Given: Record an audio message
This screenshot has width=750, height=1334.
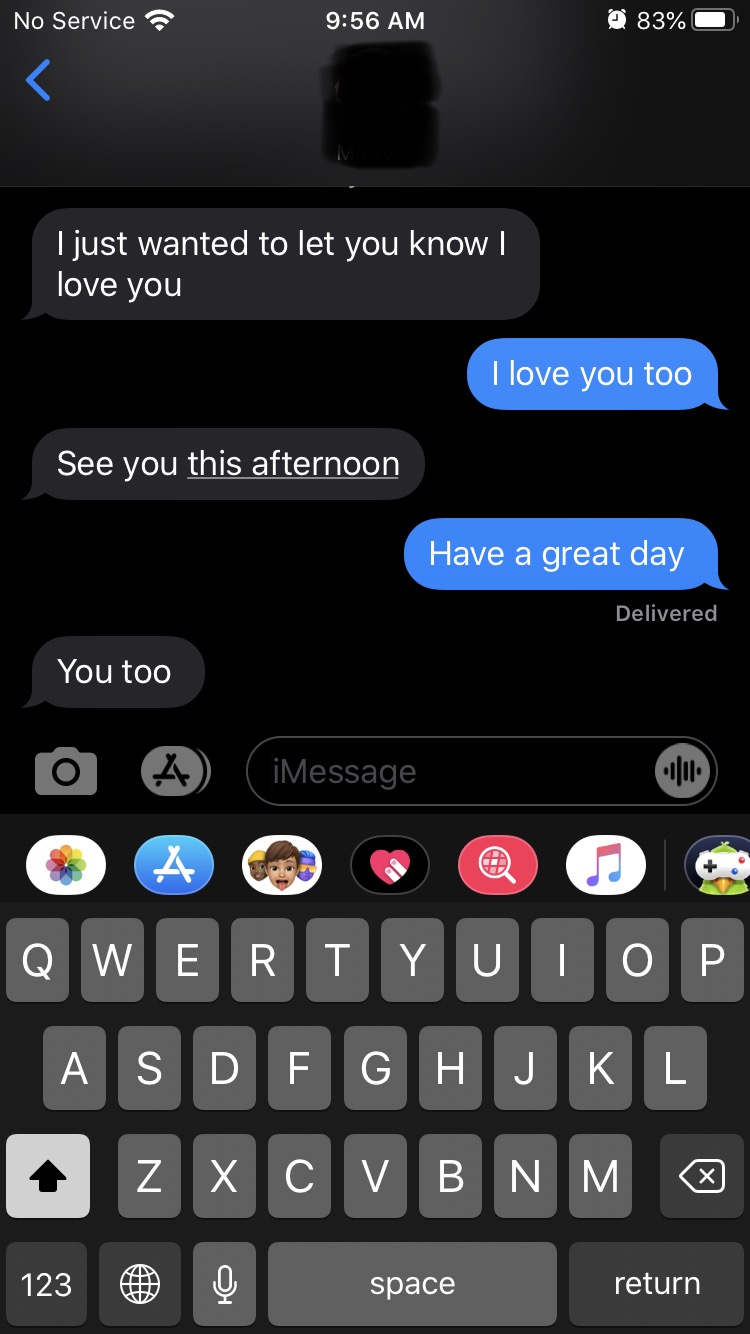Looking at the screenshot, I should coord(684,772).
